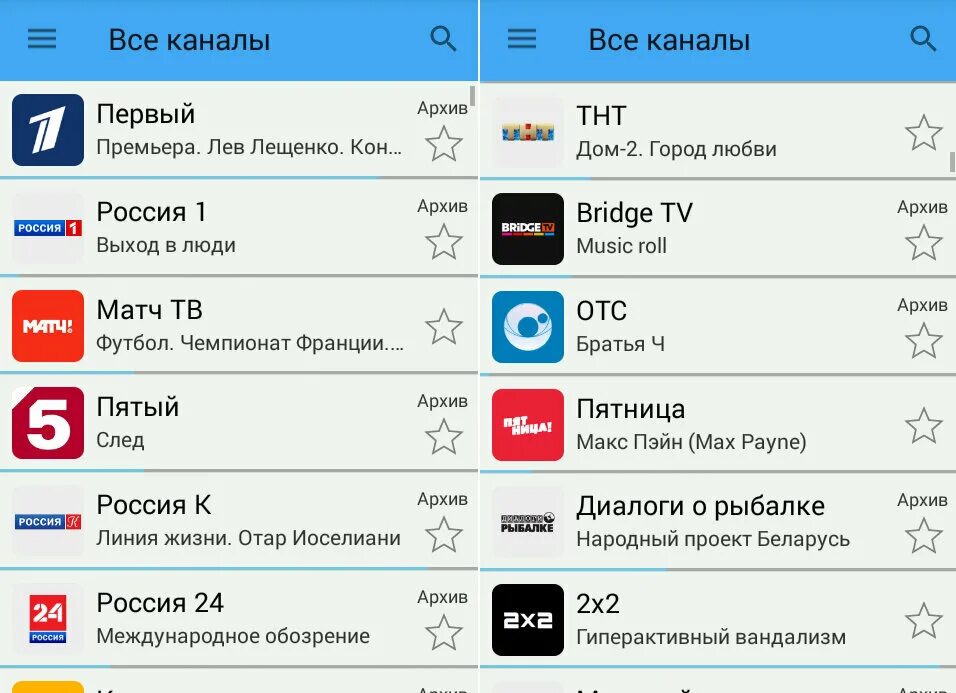
Task: Open the Диалоги о рыбалке channel
Action: [x=700, y=522]
